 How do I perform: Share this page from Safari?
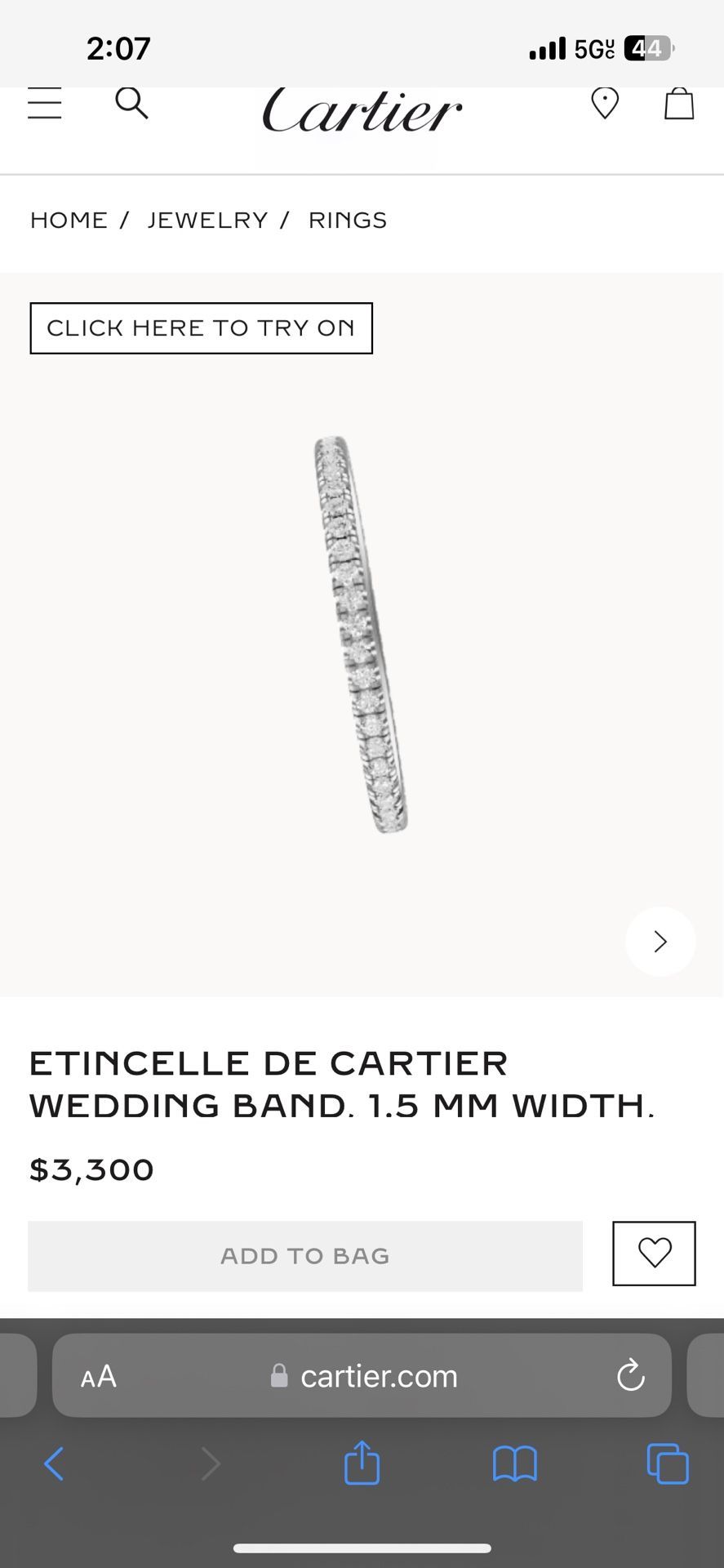point(362,1463)
